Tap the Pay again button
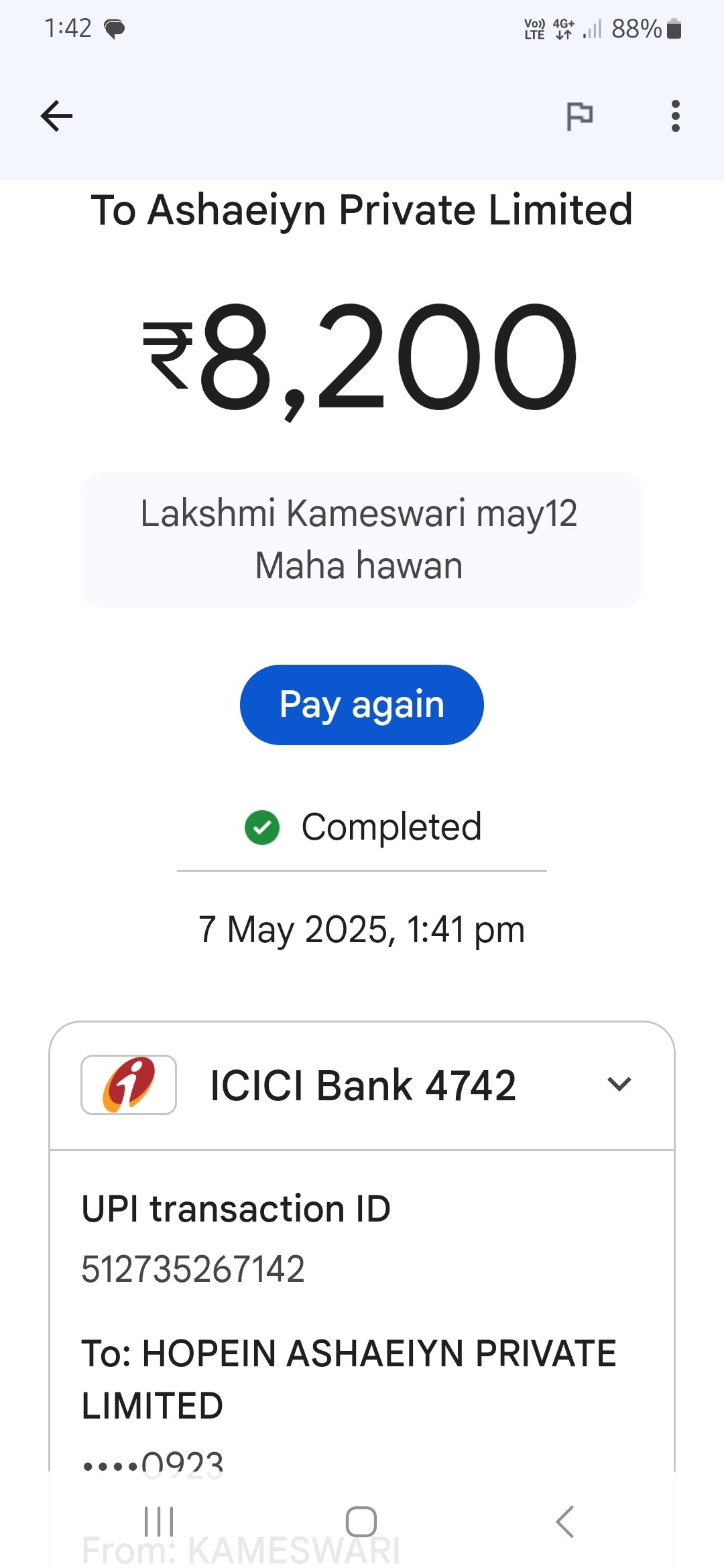The image size is (724, 1568). click(x=362, y=705)
